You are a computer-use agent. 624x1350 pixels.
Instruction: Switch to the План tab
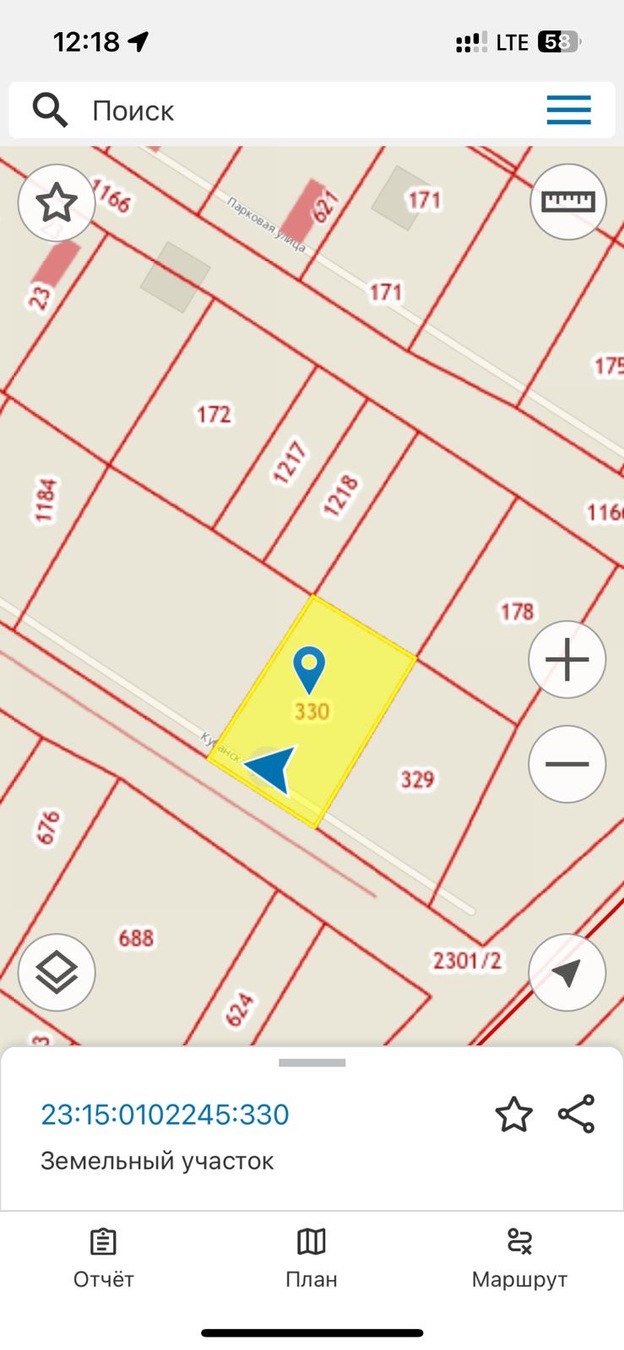[x=311, y=1257]
